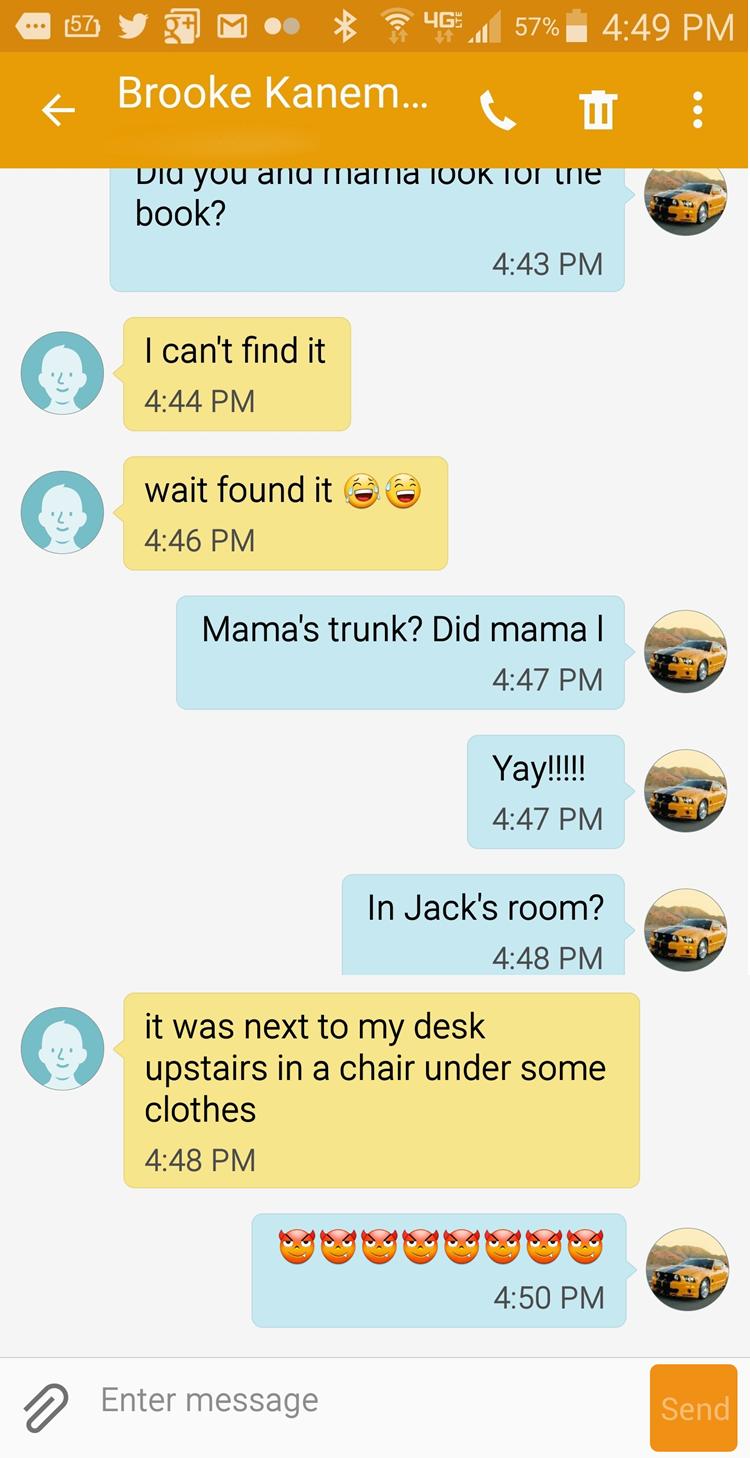Go back from Brooke's conversation
The height and width of the screenshot is (1458, 750).
(x=58, y=110)
